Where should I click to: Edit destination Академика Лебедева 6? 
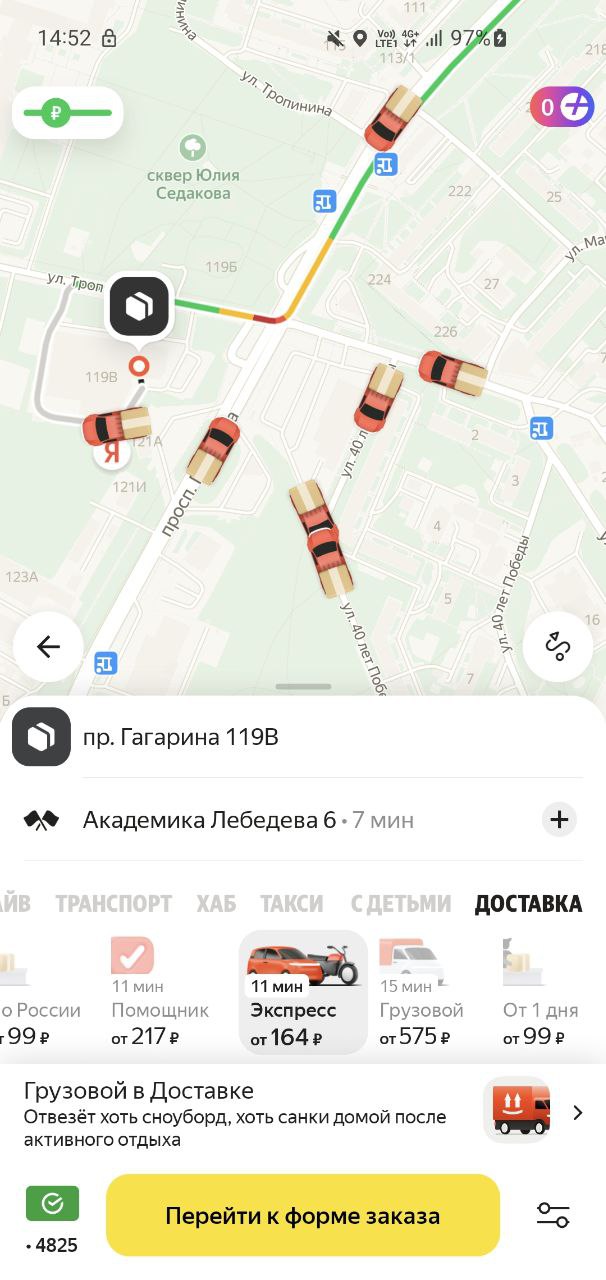click(210, 821)
